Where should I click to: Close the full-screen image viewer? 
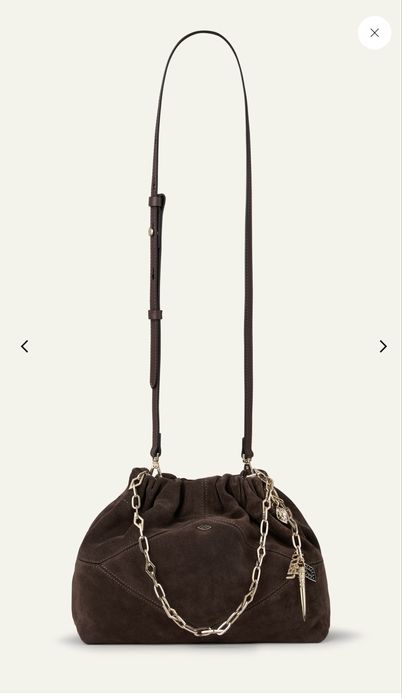(x=374, y=33)
